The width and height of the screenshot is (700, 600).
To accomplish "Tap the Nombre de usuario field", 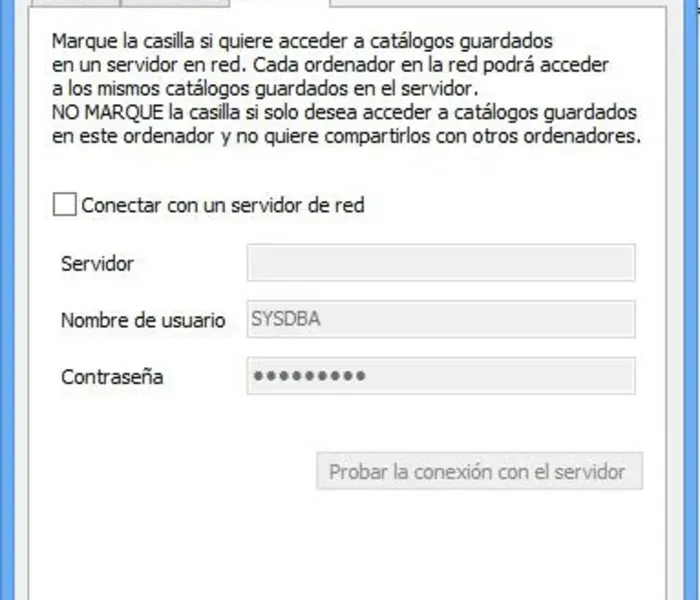I will [x=440, y=320].
